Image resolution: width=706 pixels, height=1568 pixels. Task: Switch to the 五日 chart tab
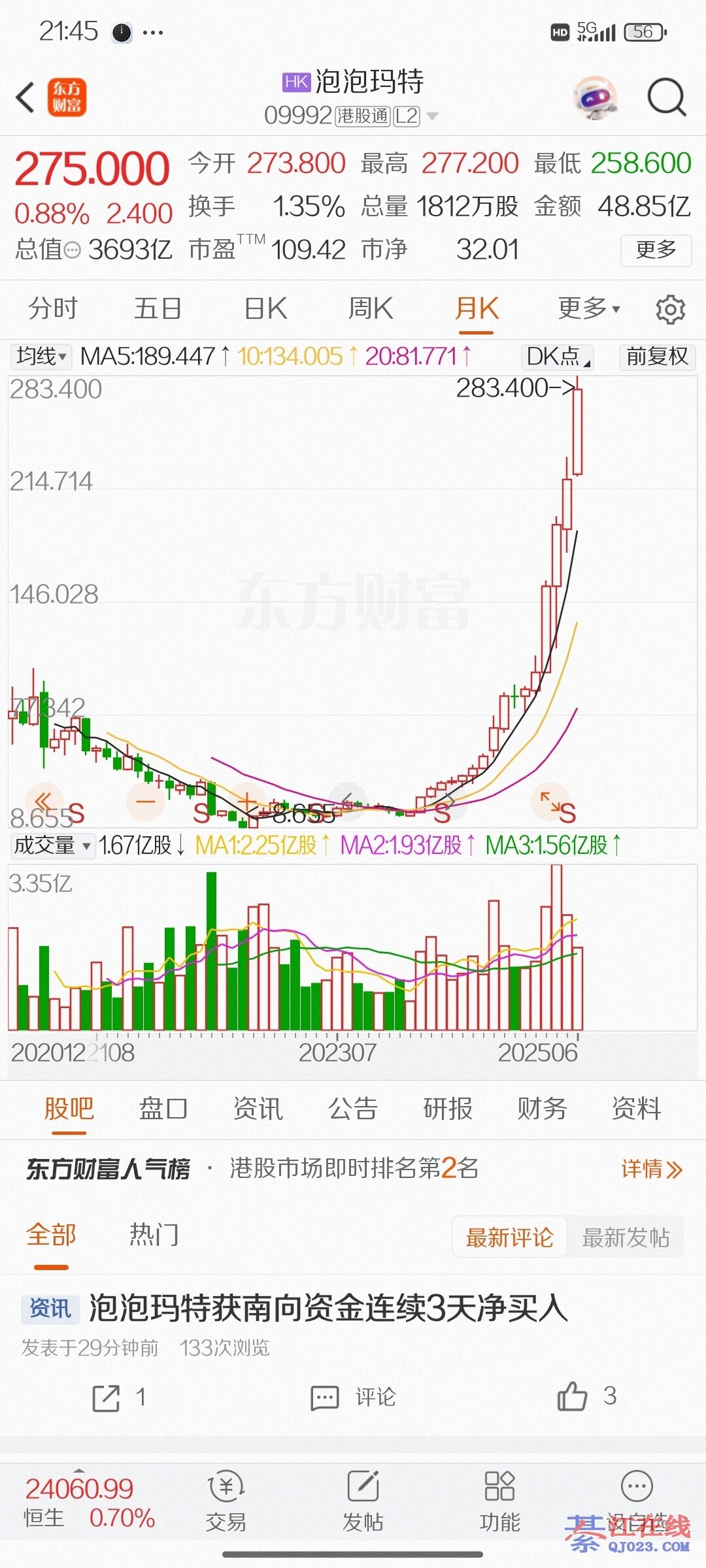tap(158, 308)
